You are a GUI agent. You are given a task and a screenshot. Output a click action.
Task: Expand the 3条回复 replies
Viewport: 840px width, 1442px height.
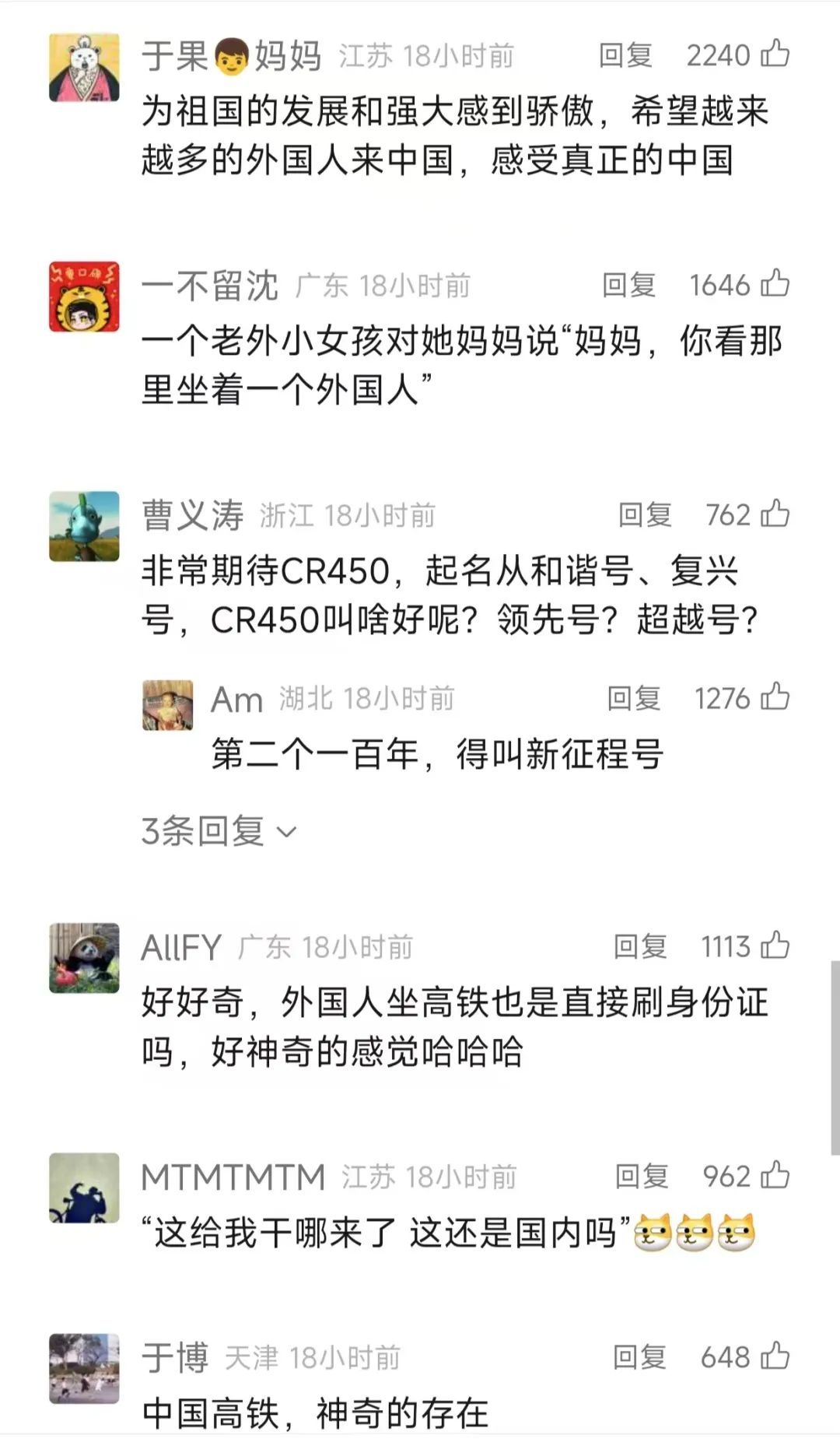point(219,831)
